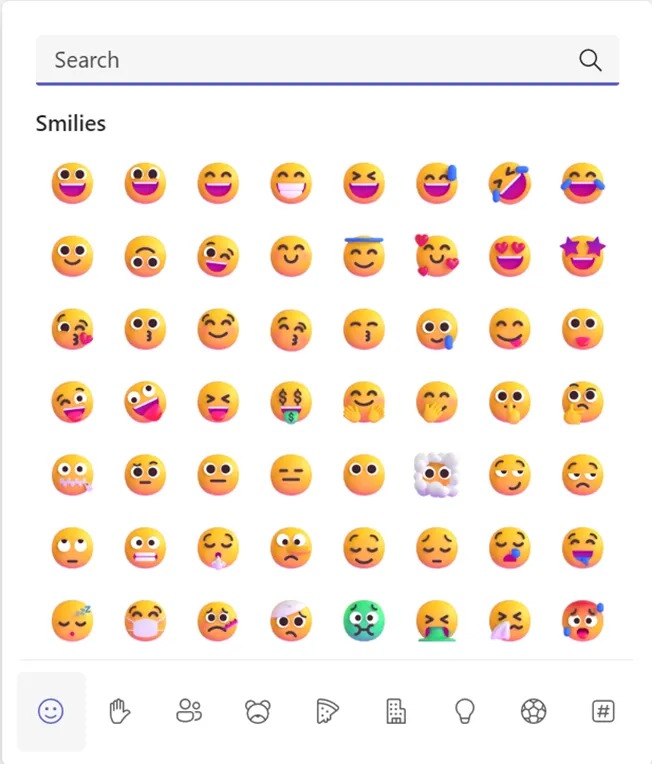Select the star-struck emoji
Screen dimensions: 652x764
coord(583,257)
